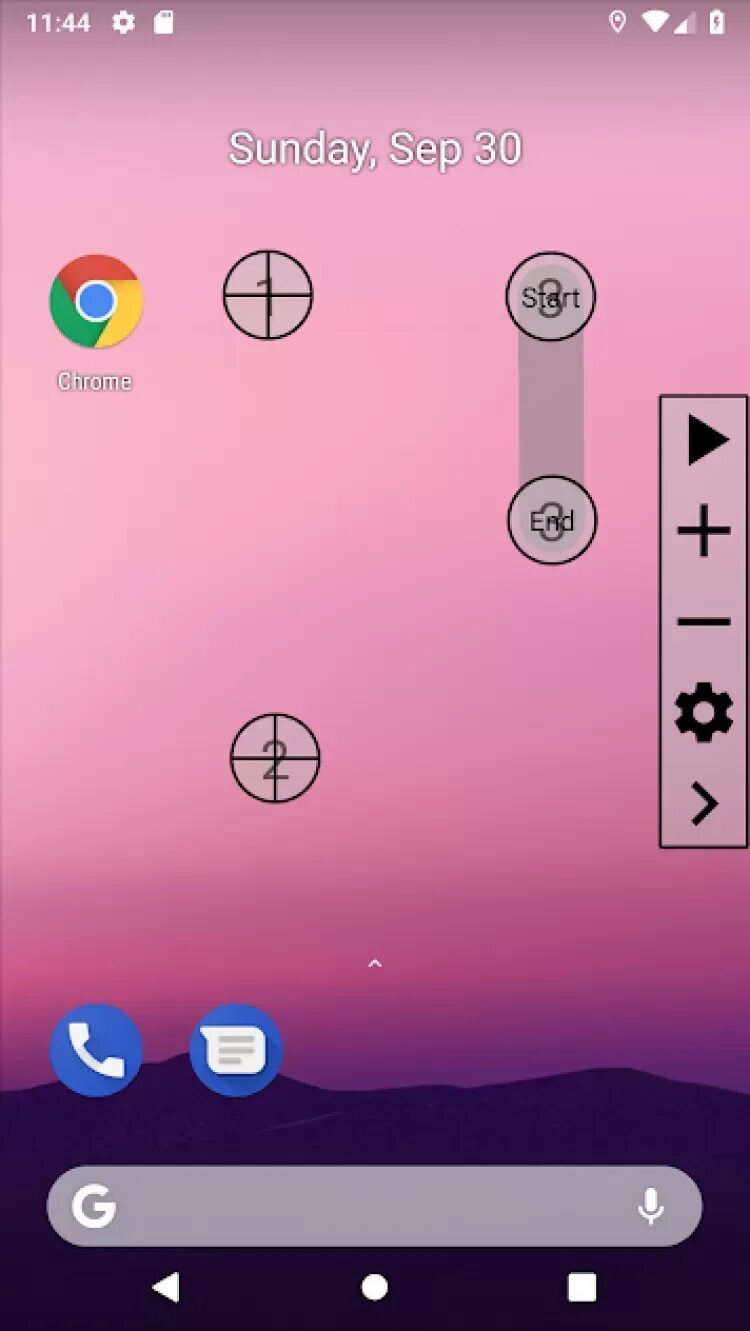Screen dimensions: 750x1331
Task: Open recent apps overview
Action: click(x=582, y=1287)
